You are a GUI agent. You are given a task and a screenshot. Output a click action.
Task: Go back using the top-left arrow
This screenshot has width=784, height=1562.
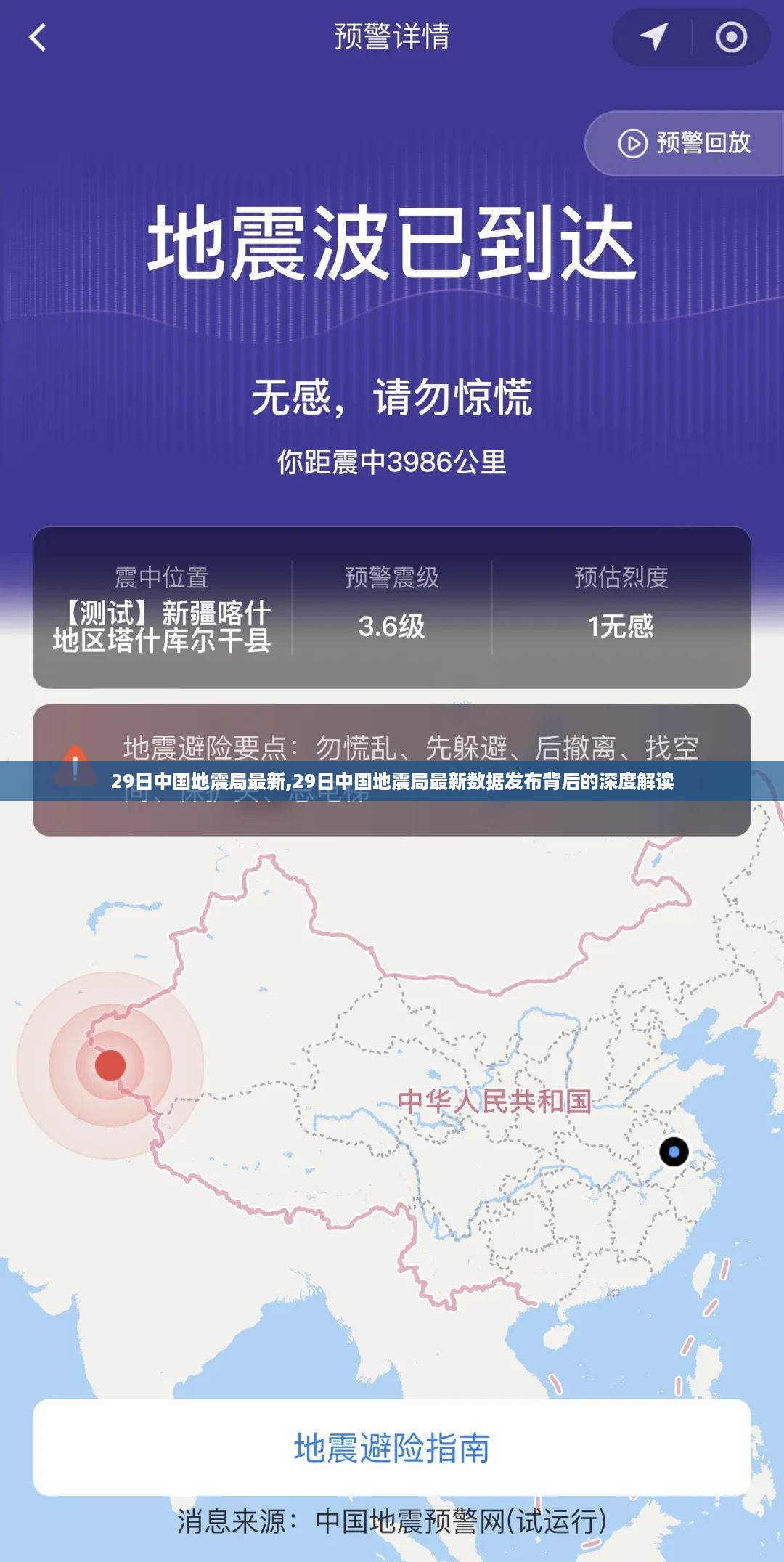click(38, 38)
